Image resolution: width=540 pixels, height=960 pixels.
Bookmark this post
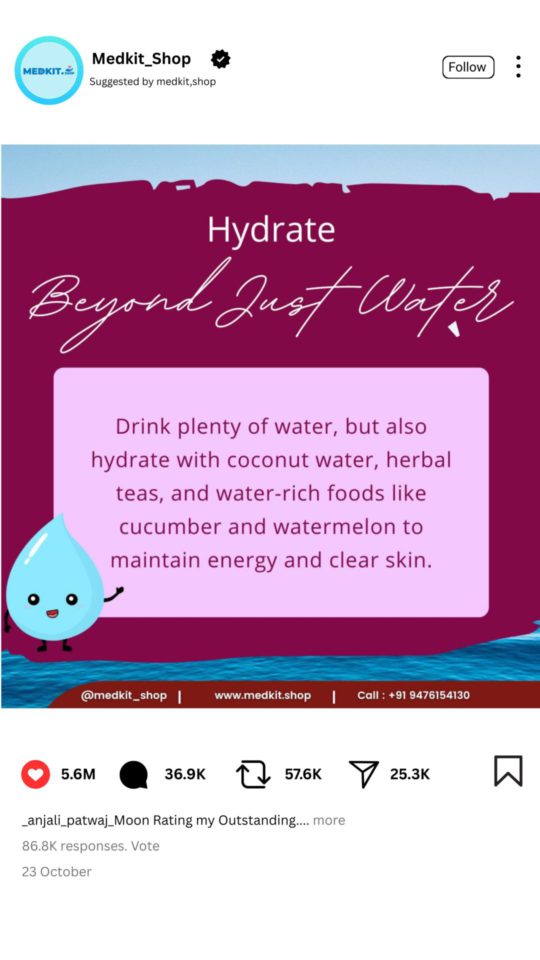pos(508,771)
